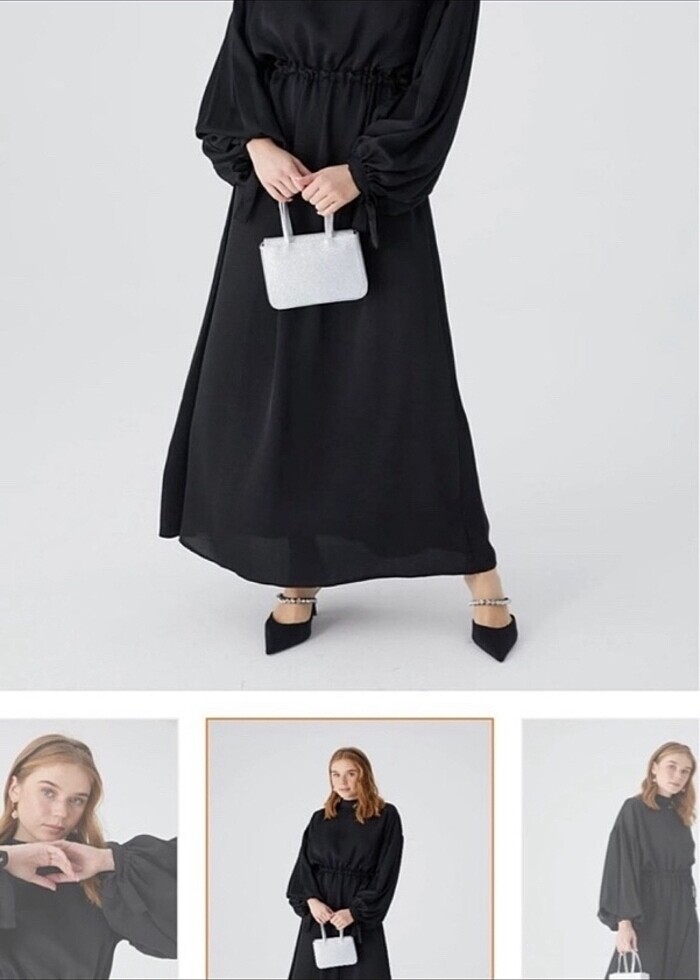
Task: Select the highlighted front-view dress thumbnail
Action: pos(350,850)
